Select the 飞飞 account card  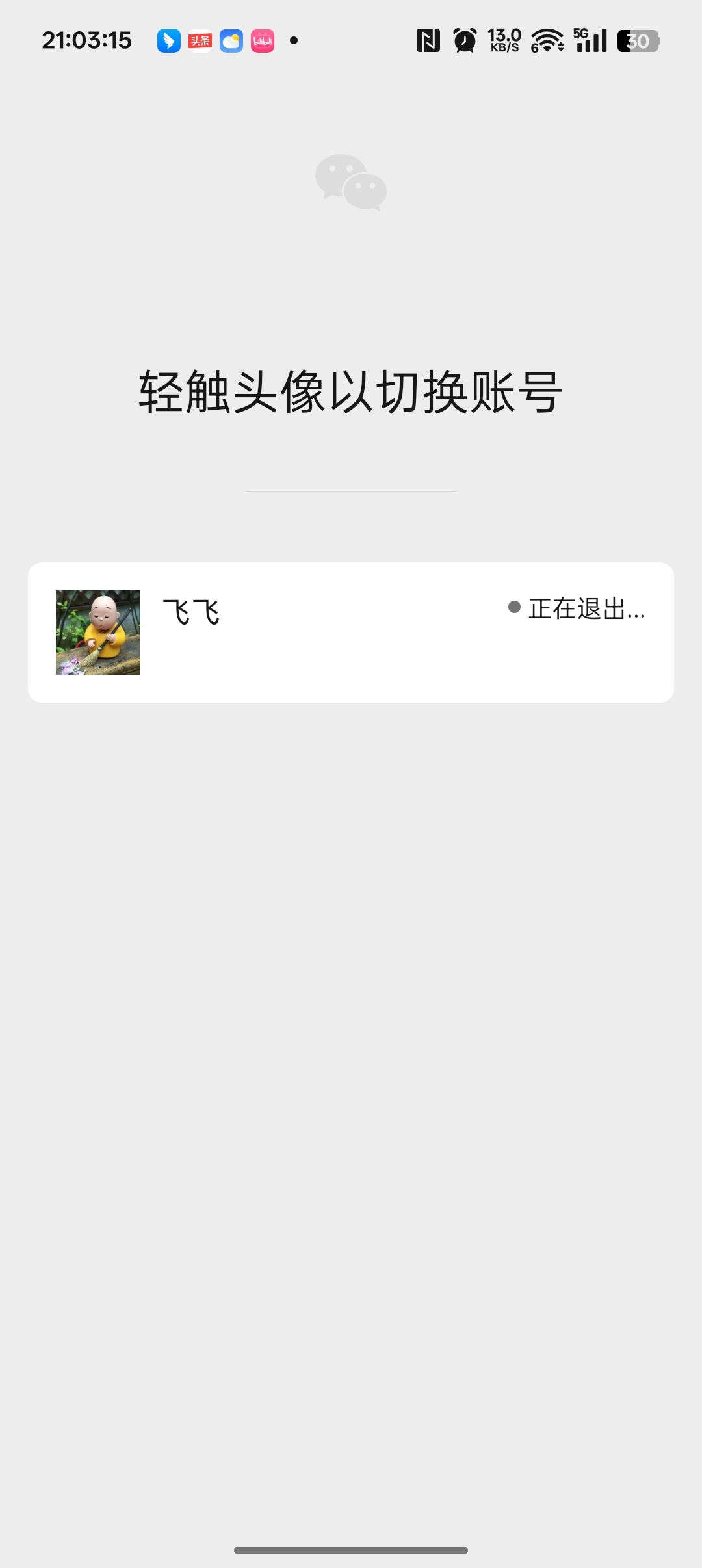click(351, 632)
